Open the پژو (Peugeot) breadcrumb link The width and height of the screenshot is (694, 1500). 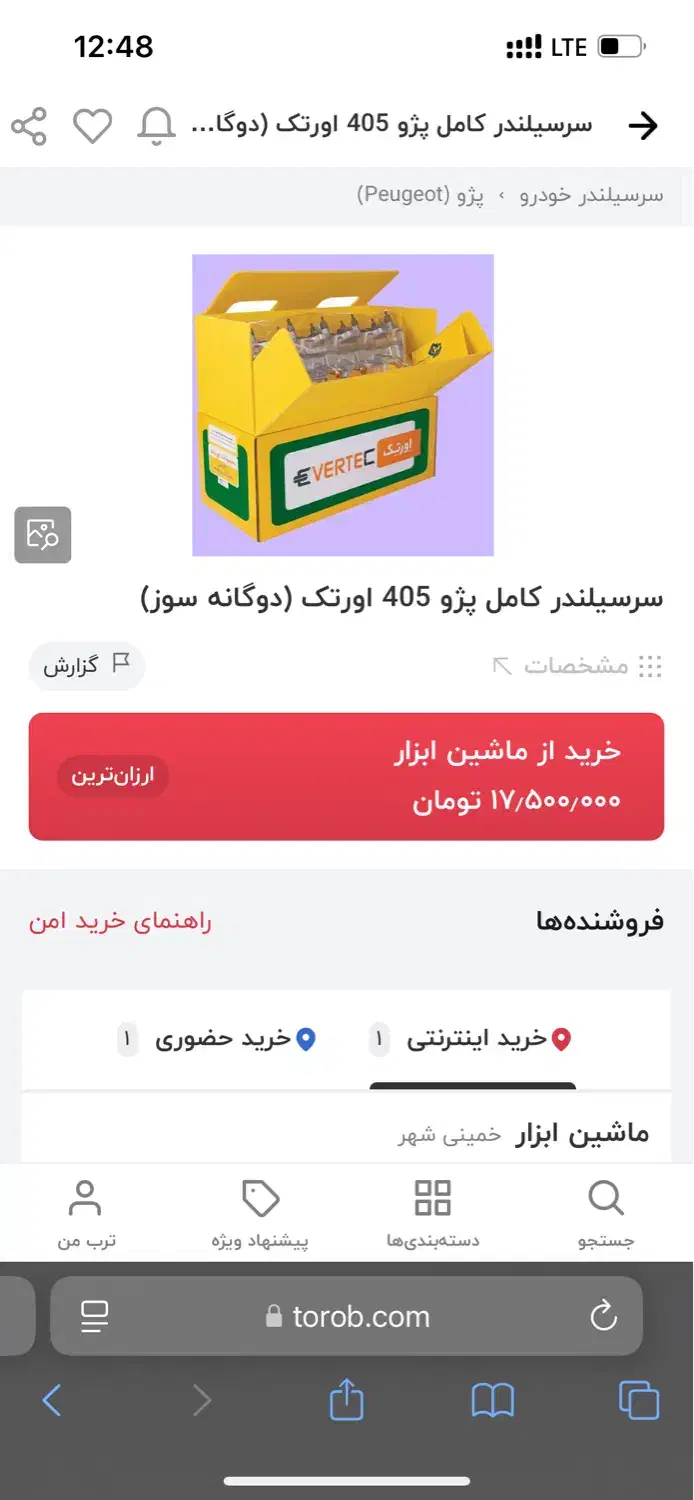pos(420,195)
